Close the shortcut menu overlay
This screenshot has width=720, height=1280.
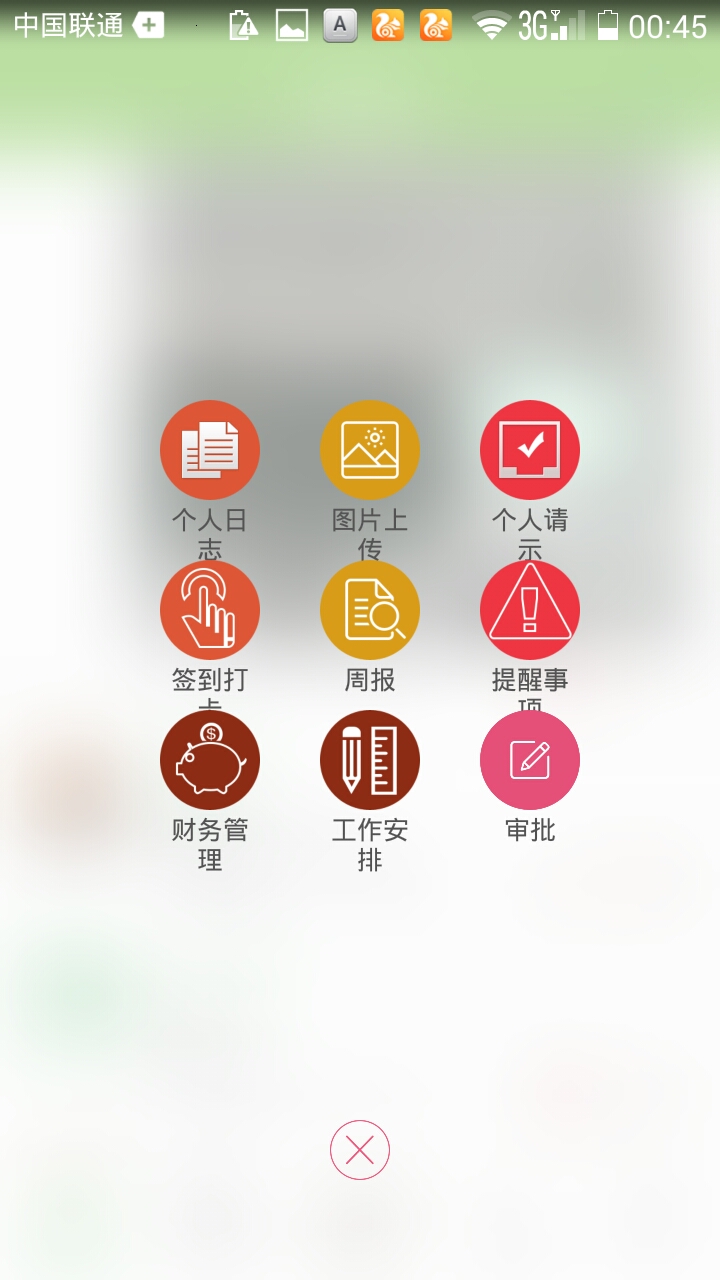360,1150
